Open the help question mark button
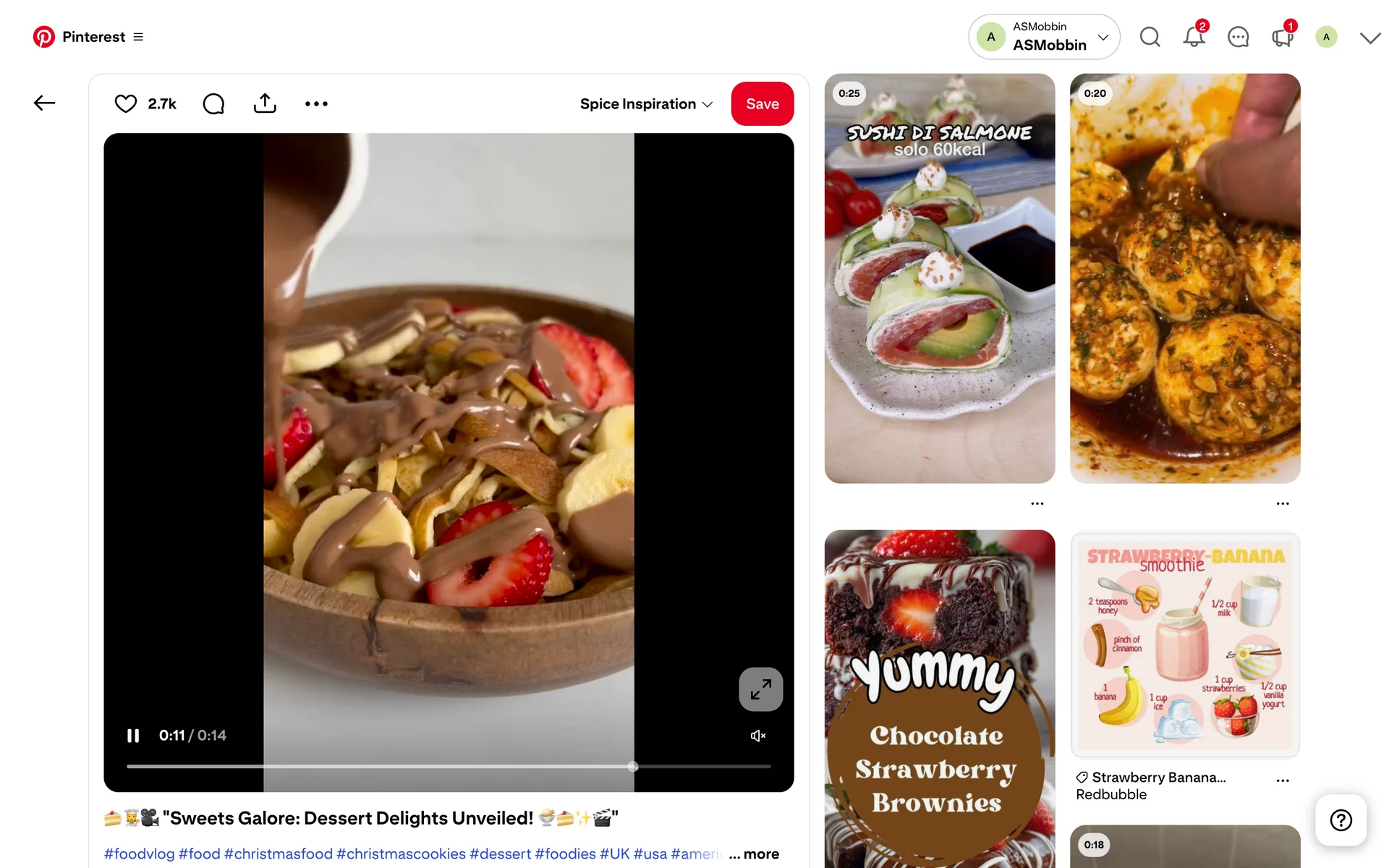This screenshot has height=868, width=1389. (1341, 820)
